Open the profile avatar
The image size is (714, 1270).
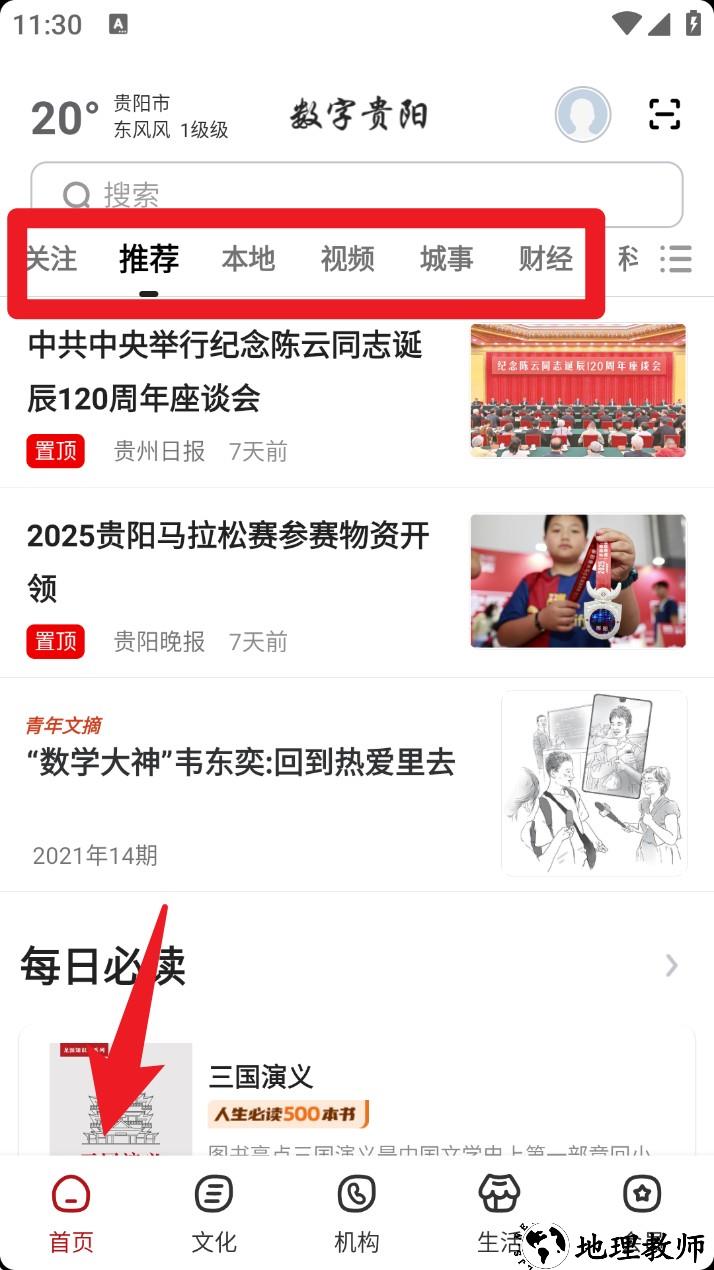583,115
